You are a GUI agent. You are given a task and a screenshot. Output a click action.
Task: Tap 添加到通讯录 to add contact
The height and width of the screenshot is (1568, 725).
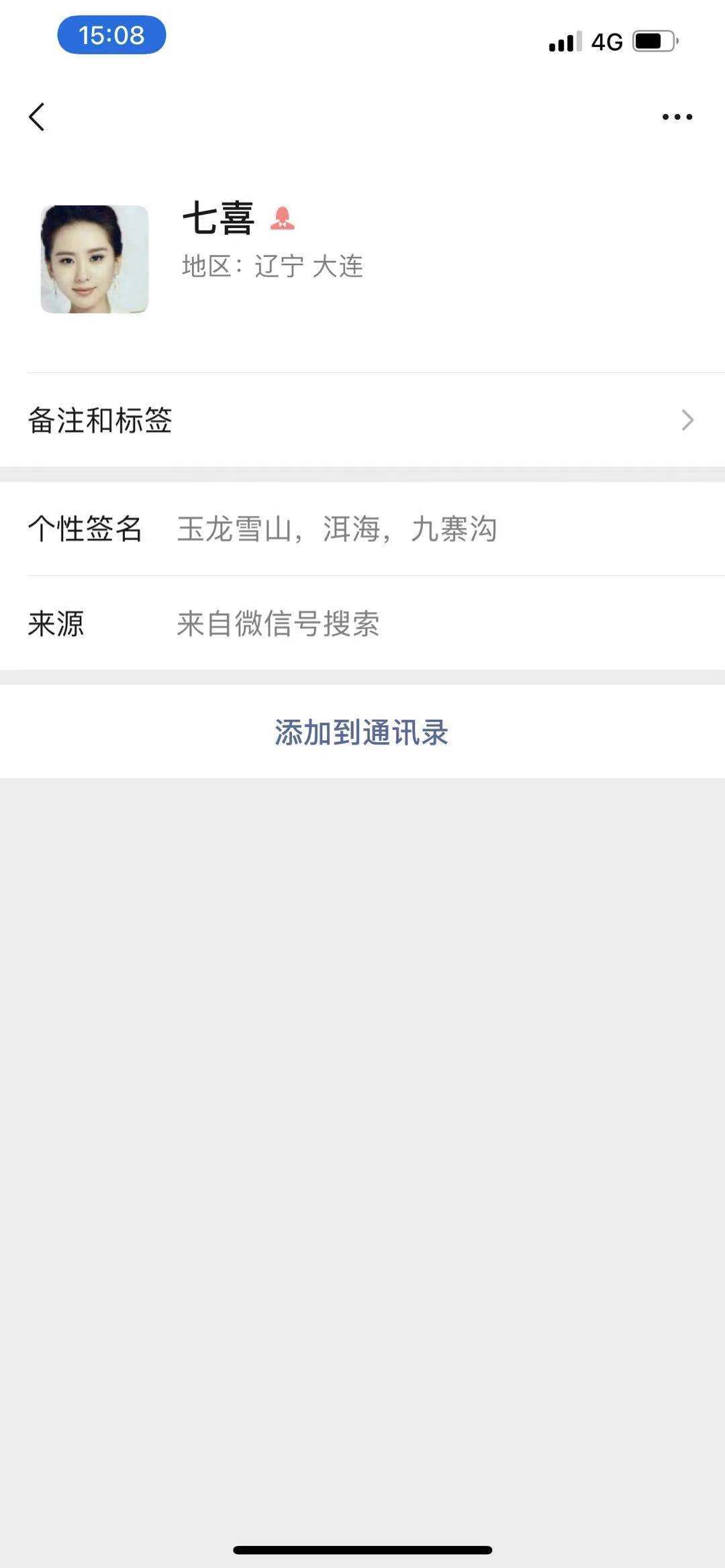pos(362,733)
